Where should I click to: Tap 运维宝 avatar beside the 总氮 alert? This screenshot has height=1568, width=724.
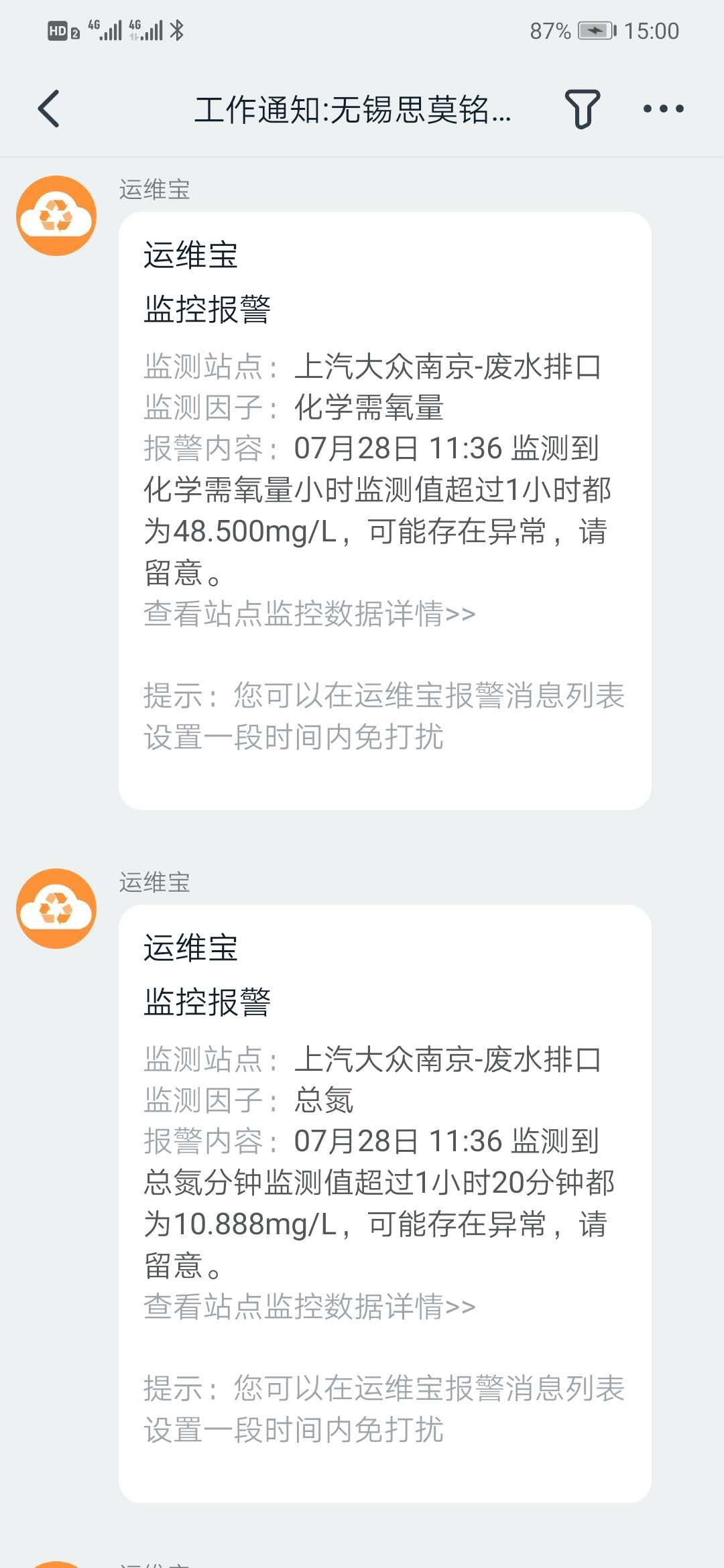[x=56, y=909]
